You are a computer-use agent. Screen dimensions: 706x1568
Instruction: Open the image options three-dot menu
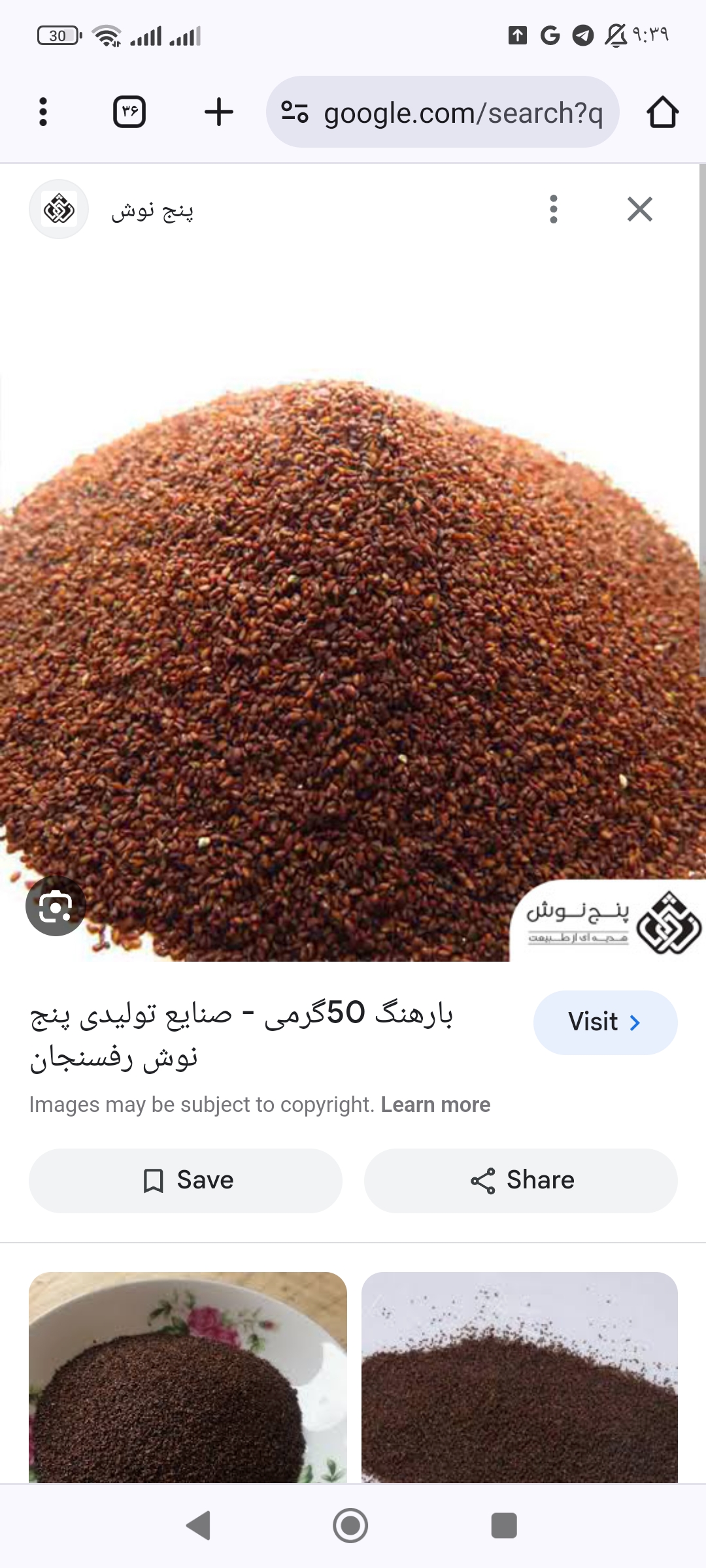click(554, 210)
